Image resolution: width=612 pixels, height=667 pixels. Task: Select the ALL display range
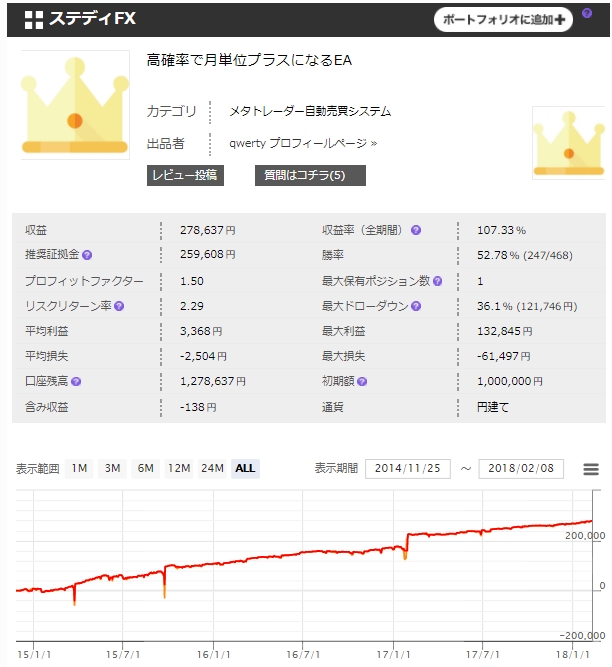pyautogui.click(x=245, y=468)
